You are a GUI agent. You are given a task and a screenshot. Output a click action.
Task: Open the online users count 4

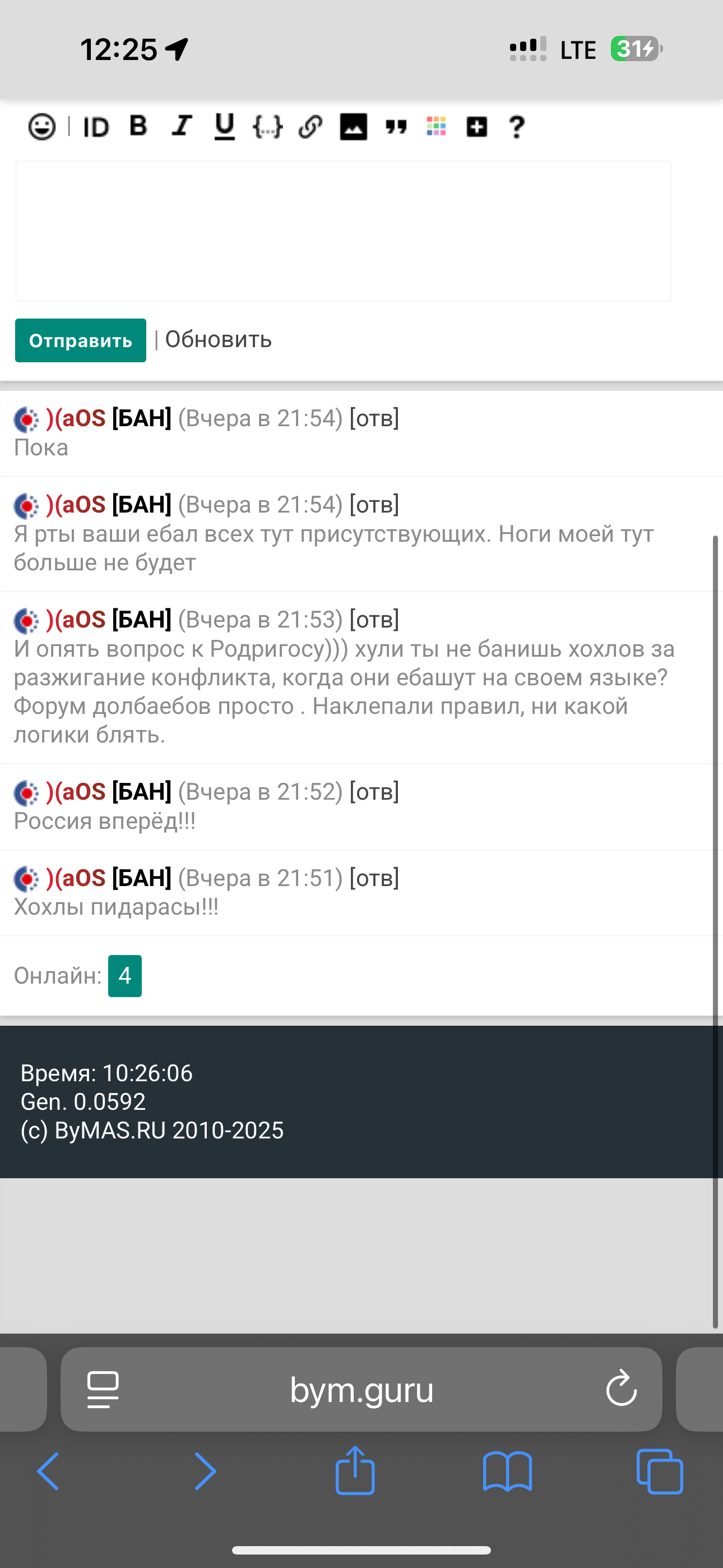(x=125, y=976)
